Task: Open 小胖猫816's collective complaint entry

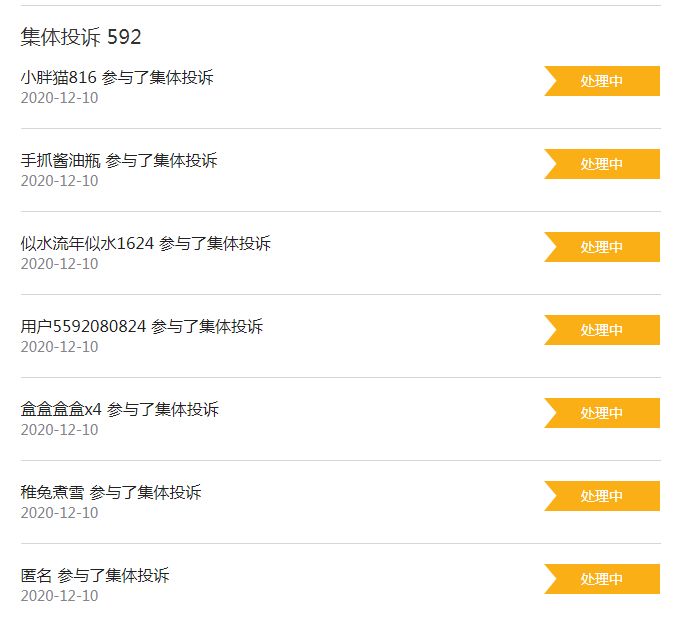Action: click(117, 78)
